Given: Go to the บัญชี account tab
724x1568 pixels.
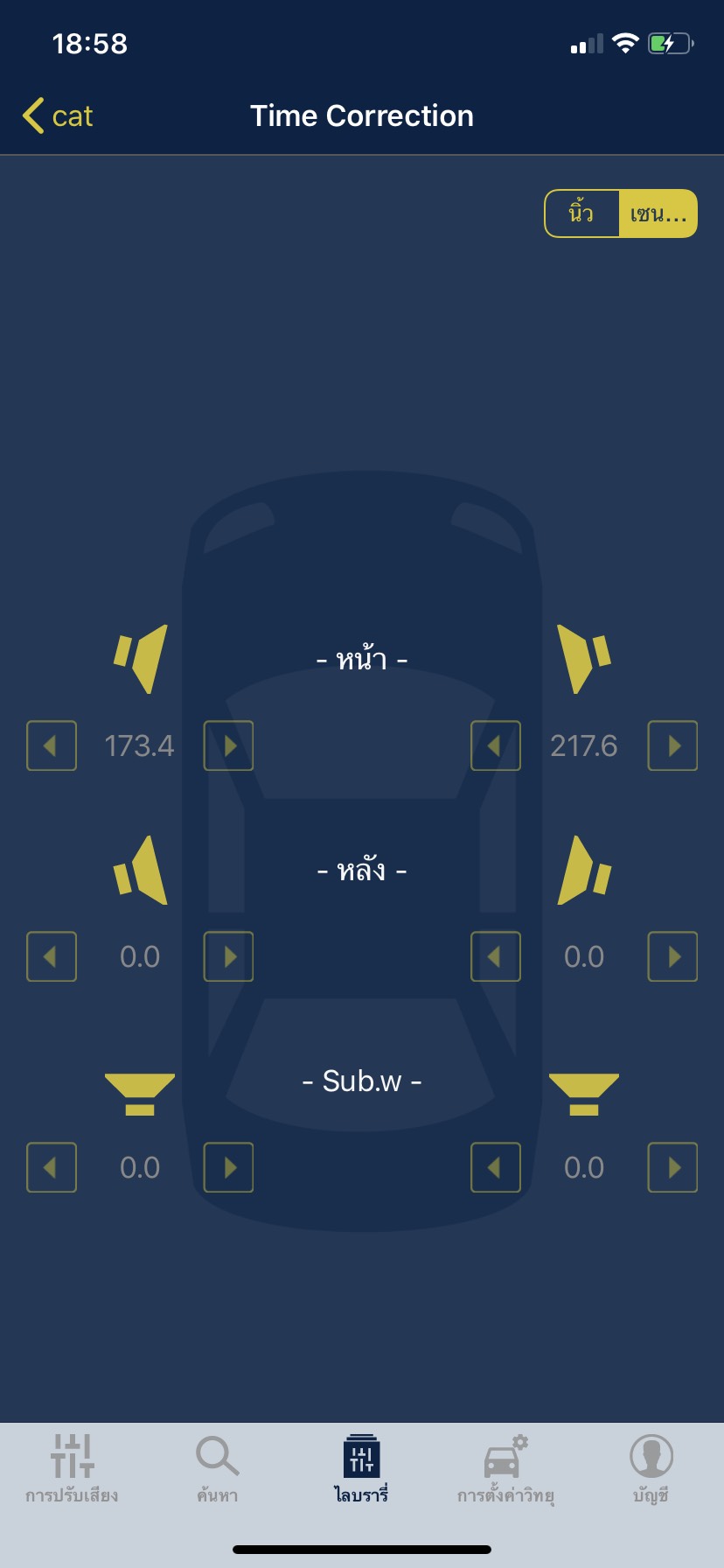Looking at the screenshot, I should tap(651, 1468).
